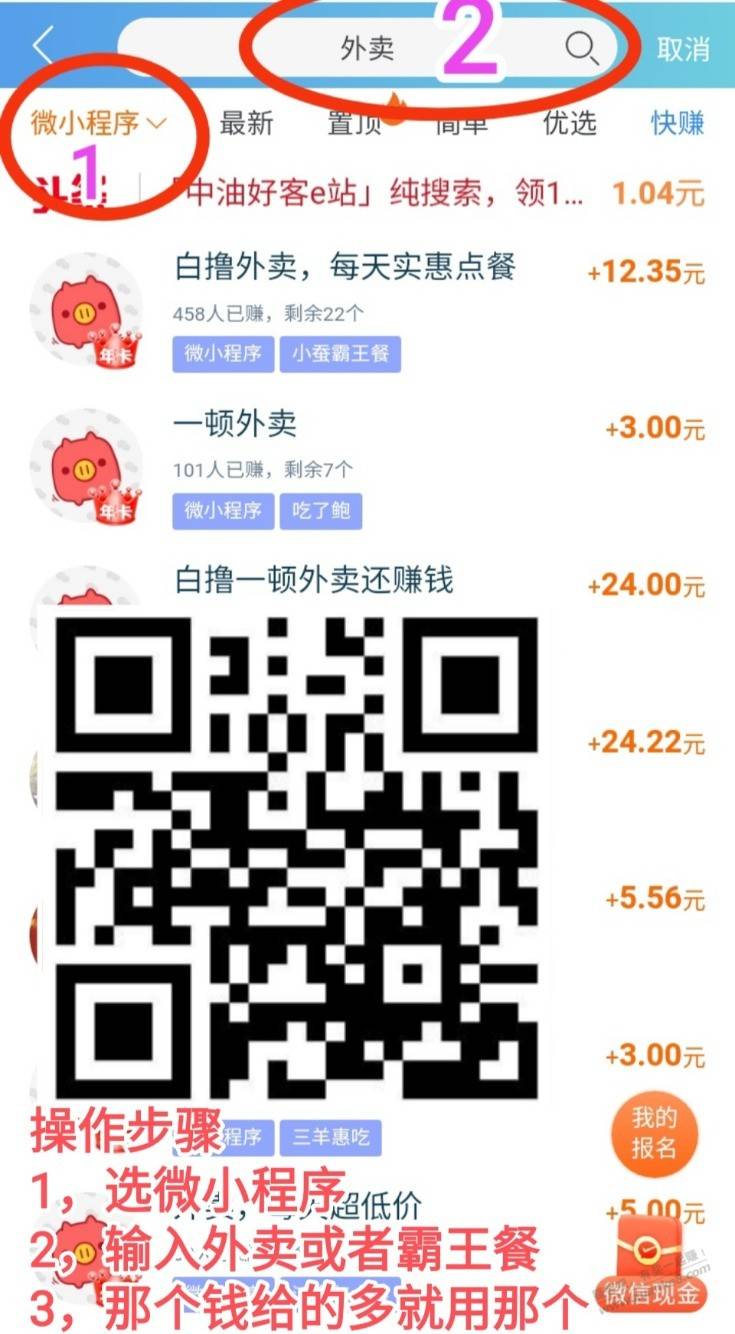
Task: Open 我的报名 floating button
Action: [654, 1132]
